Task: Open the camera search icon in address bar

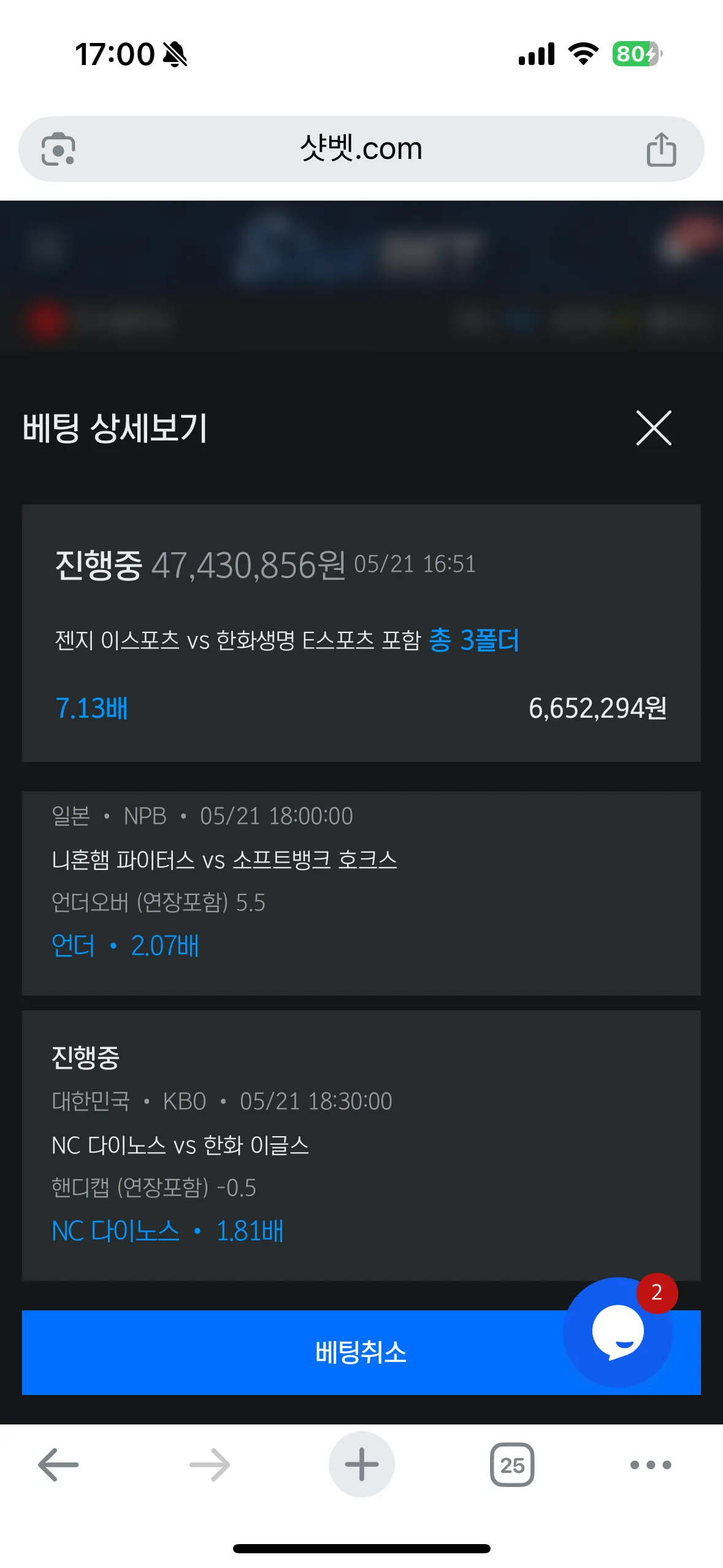Action: point(58,149)
